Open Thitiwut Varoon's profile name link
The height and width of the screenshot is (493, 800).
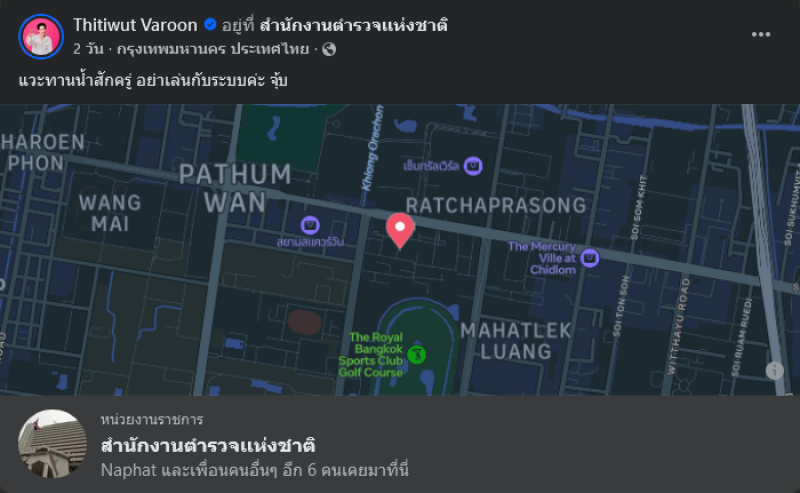point(134,25)
